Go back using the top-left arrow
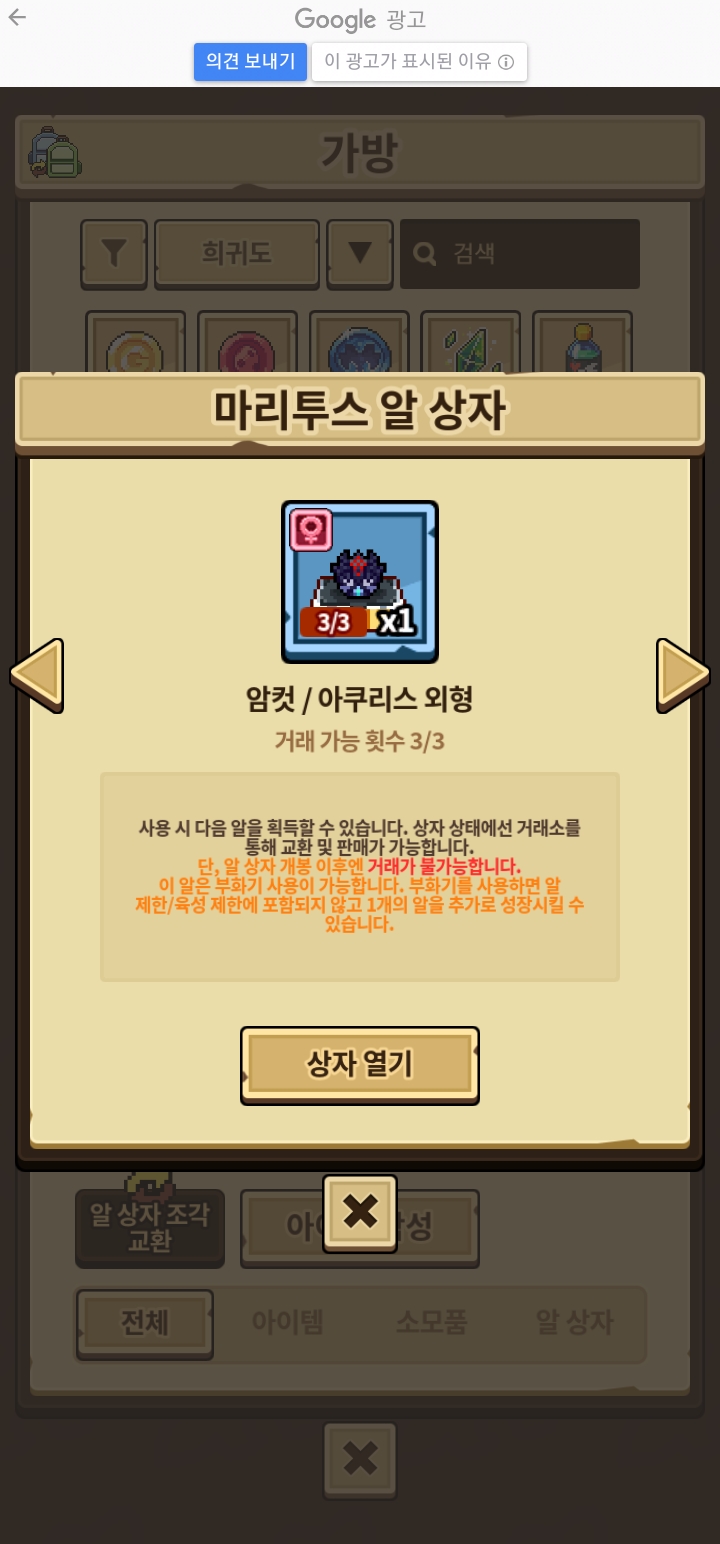This screenshot has width=720, height=1544. coord(17,18)
